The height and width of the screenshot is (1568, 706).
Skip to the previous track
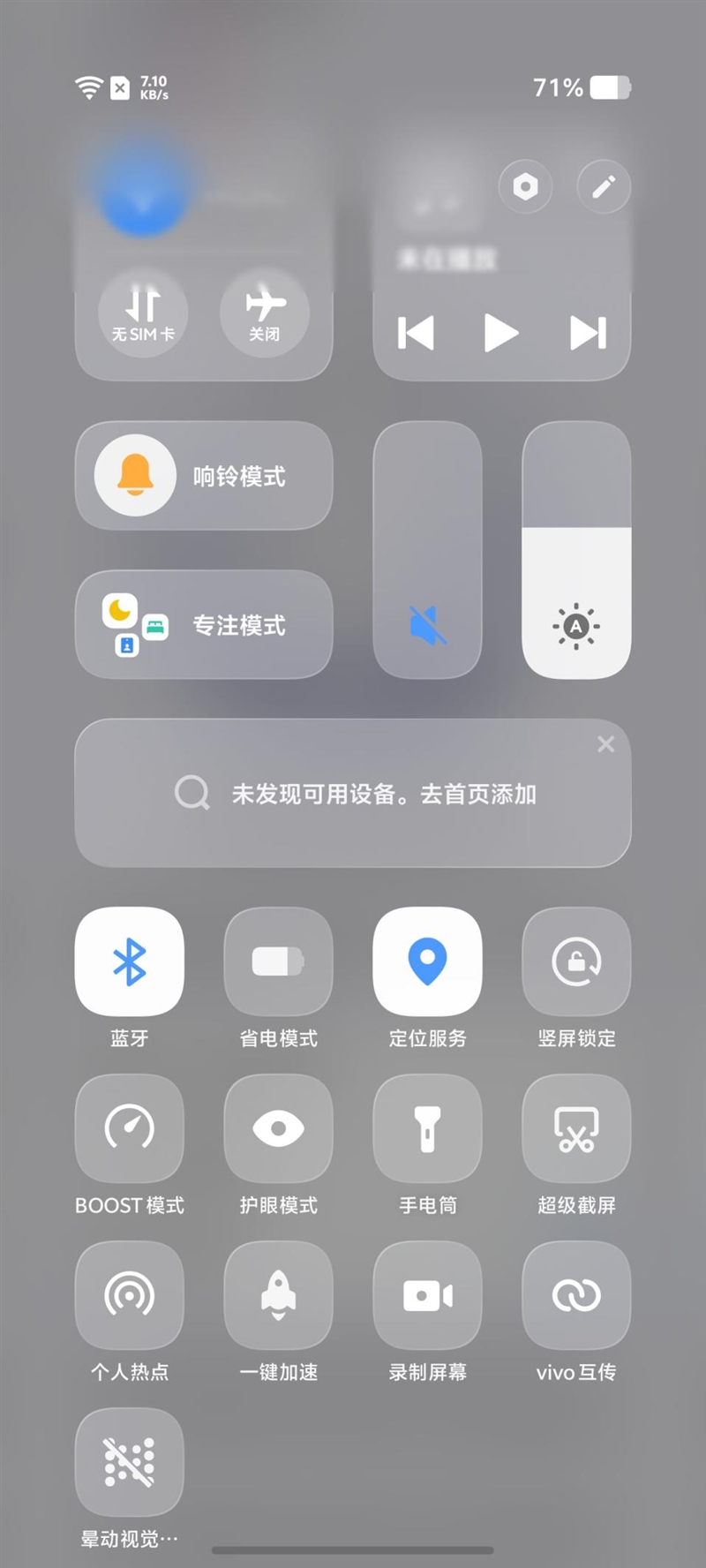point(416,333)
